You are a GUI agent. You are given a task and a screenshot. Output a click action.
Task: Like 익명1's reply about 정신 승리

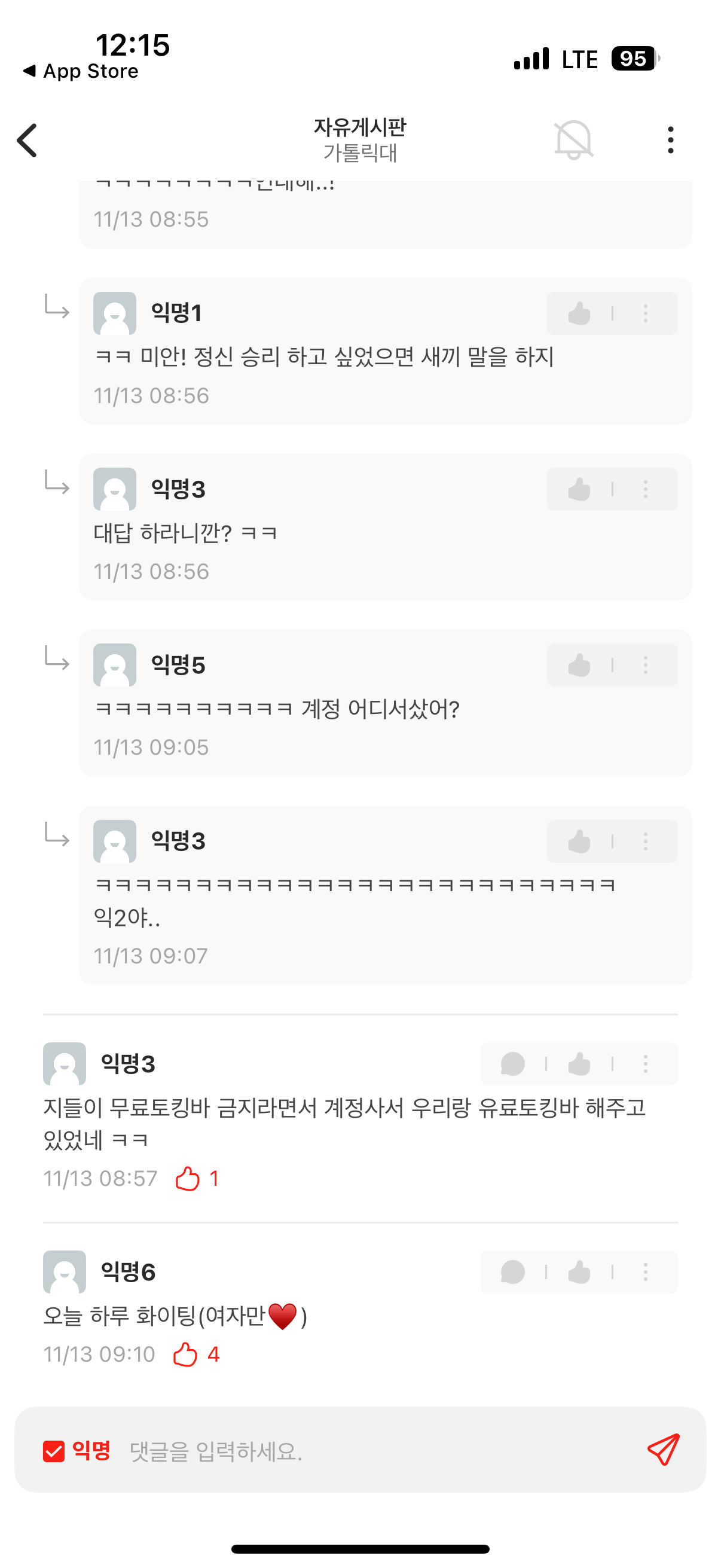(579, 313)
